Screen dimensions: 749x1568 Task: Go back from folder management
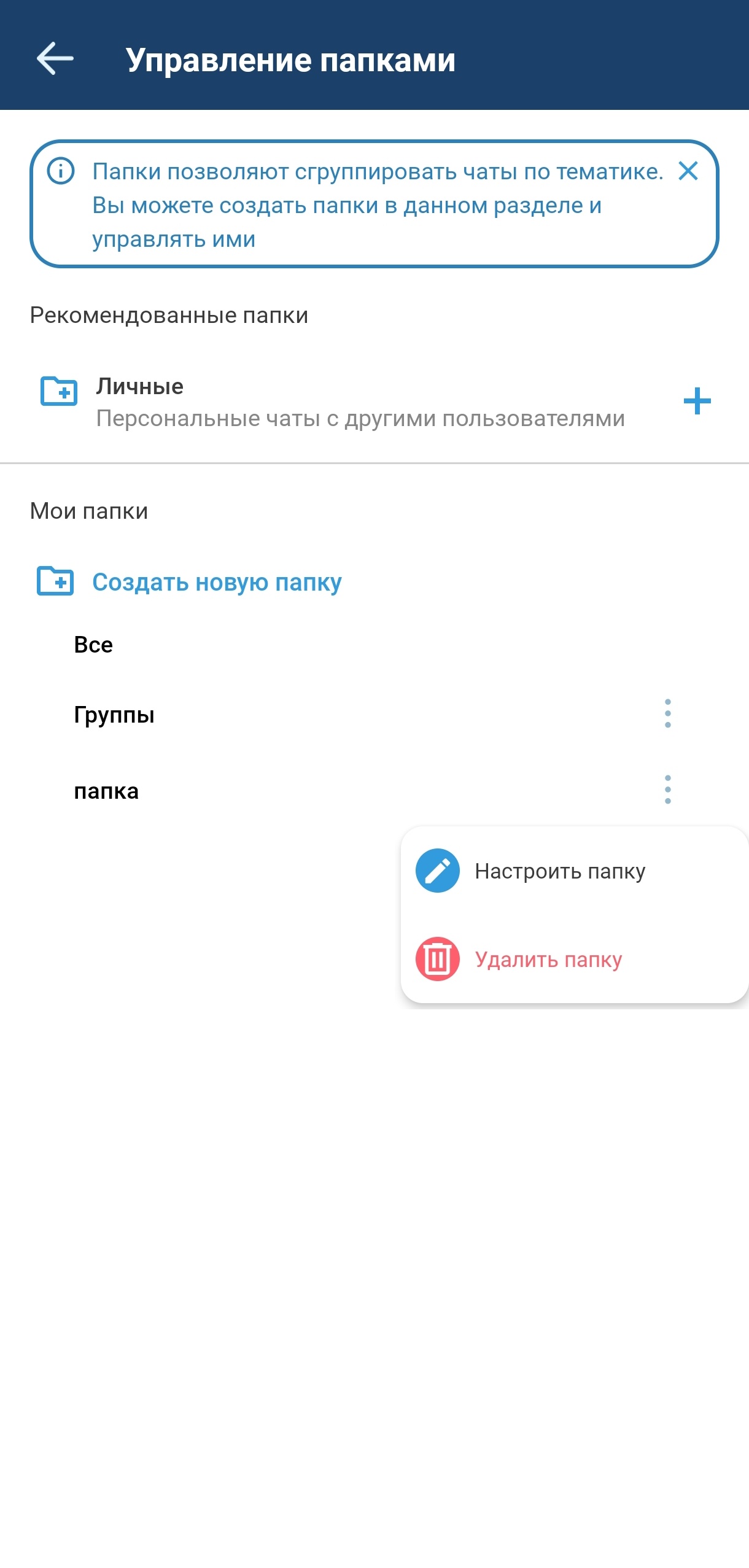click(x=55, y=59)
